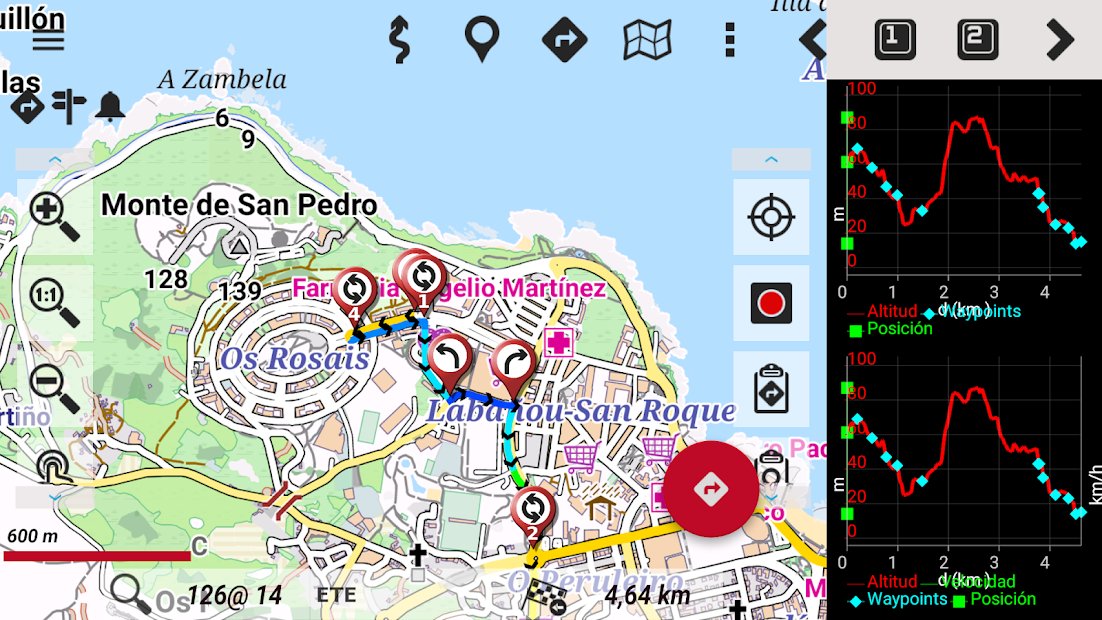Go to next side panel page

point(1059,40)
